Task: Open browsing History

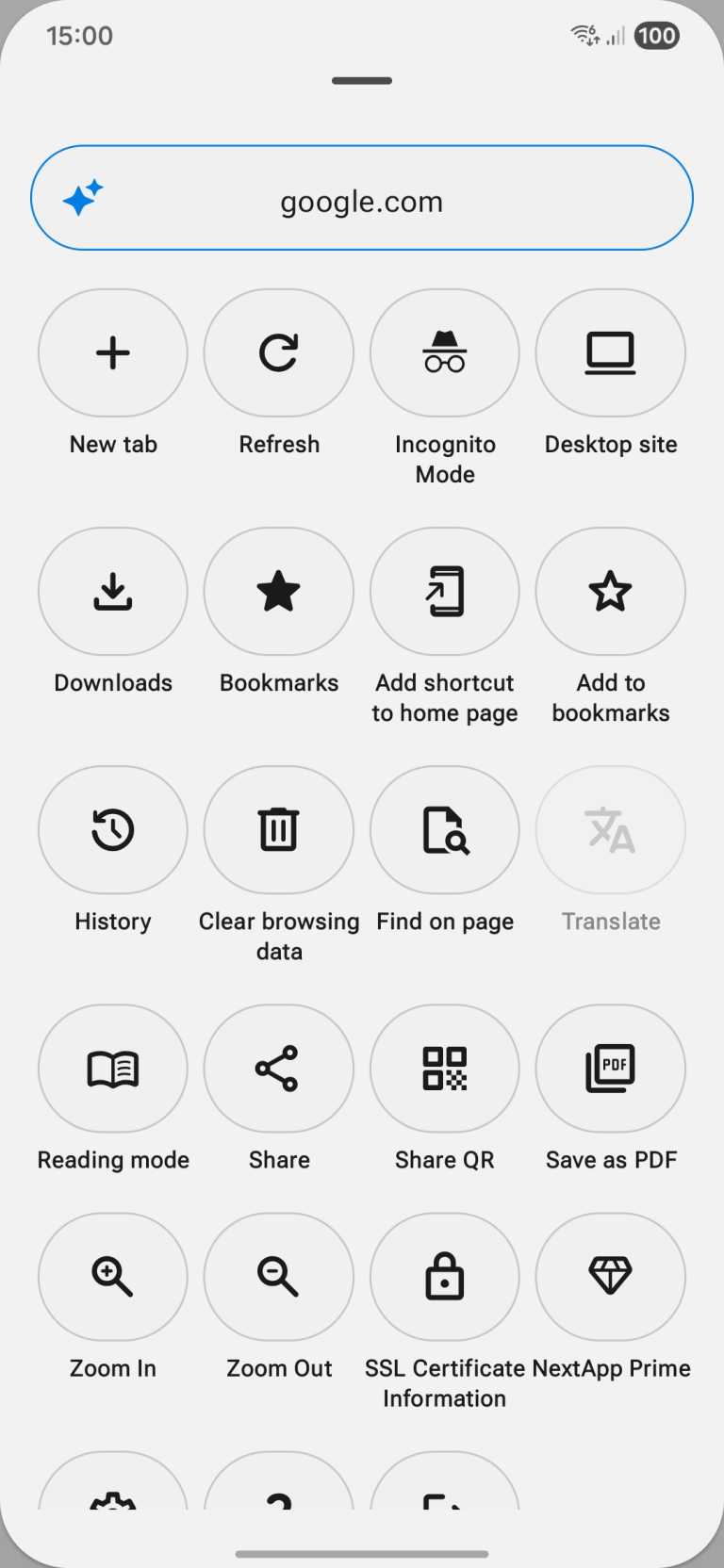Action: 113,830
